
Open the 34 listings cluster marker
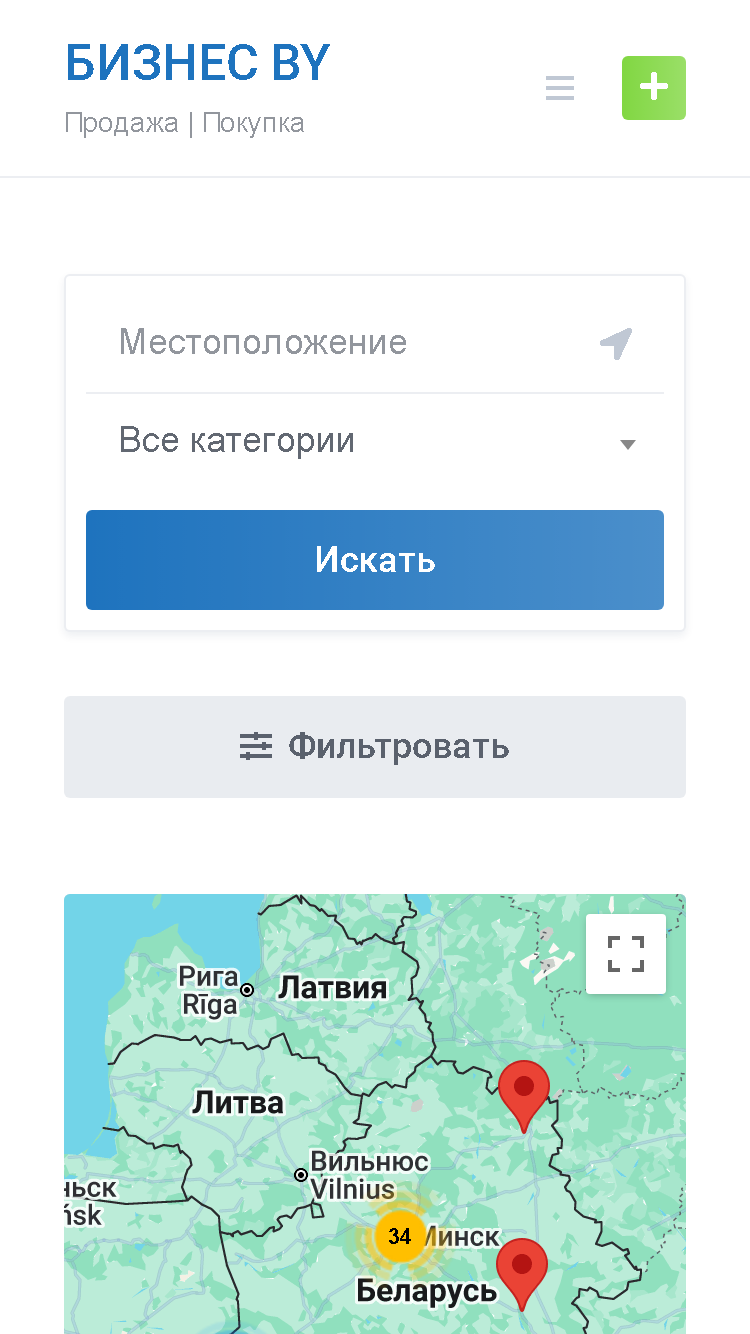pyautogui.click(x=400, y=1237)
